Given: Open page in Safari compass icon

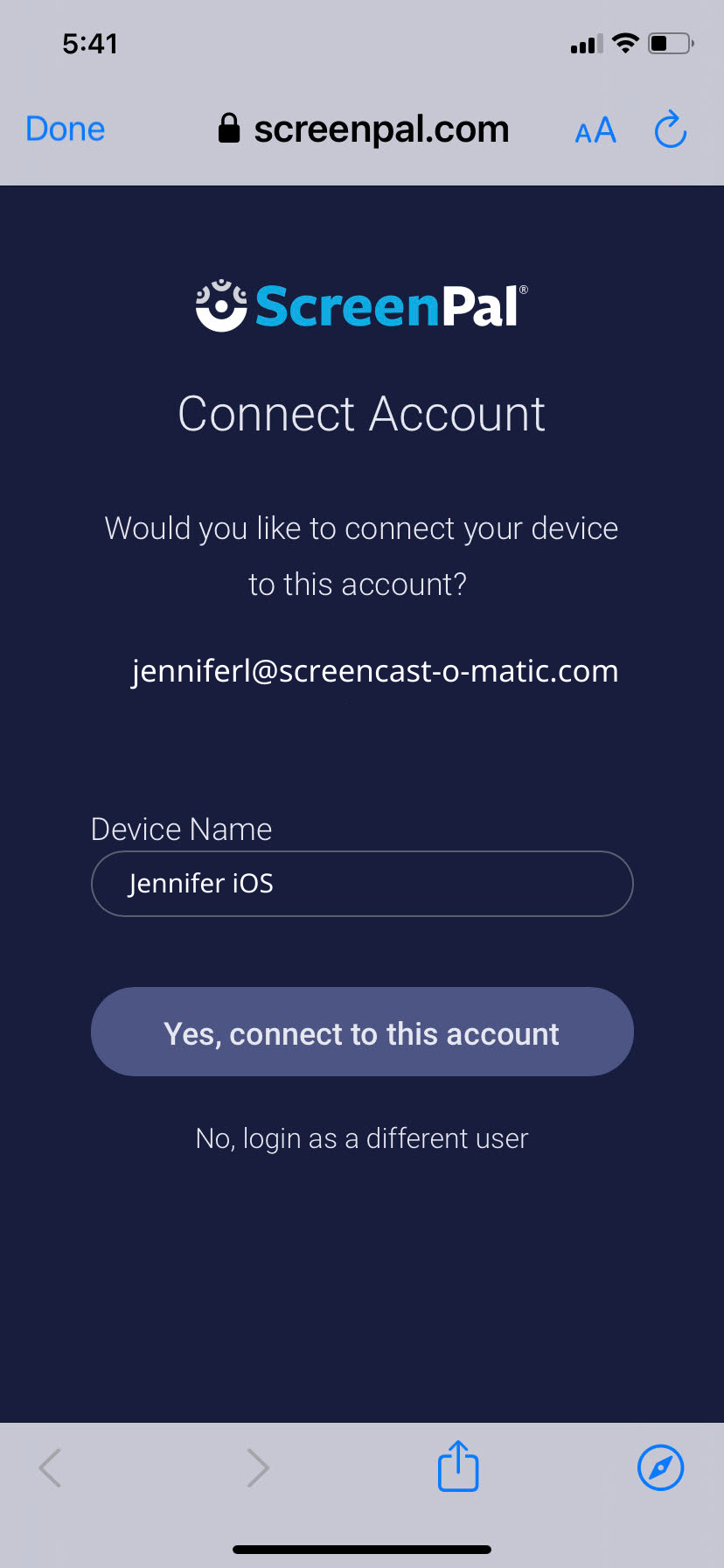Looking at the screenshot, I should (x=661, y=1467).
